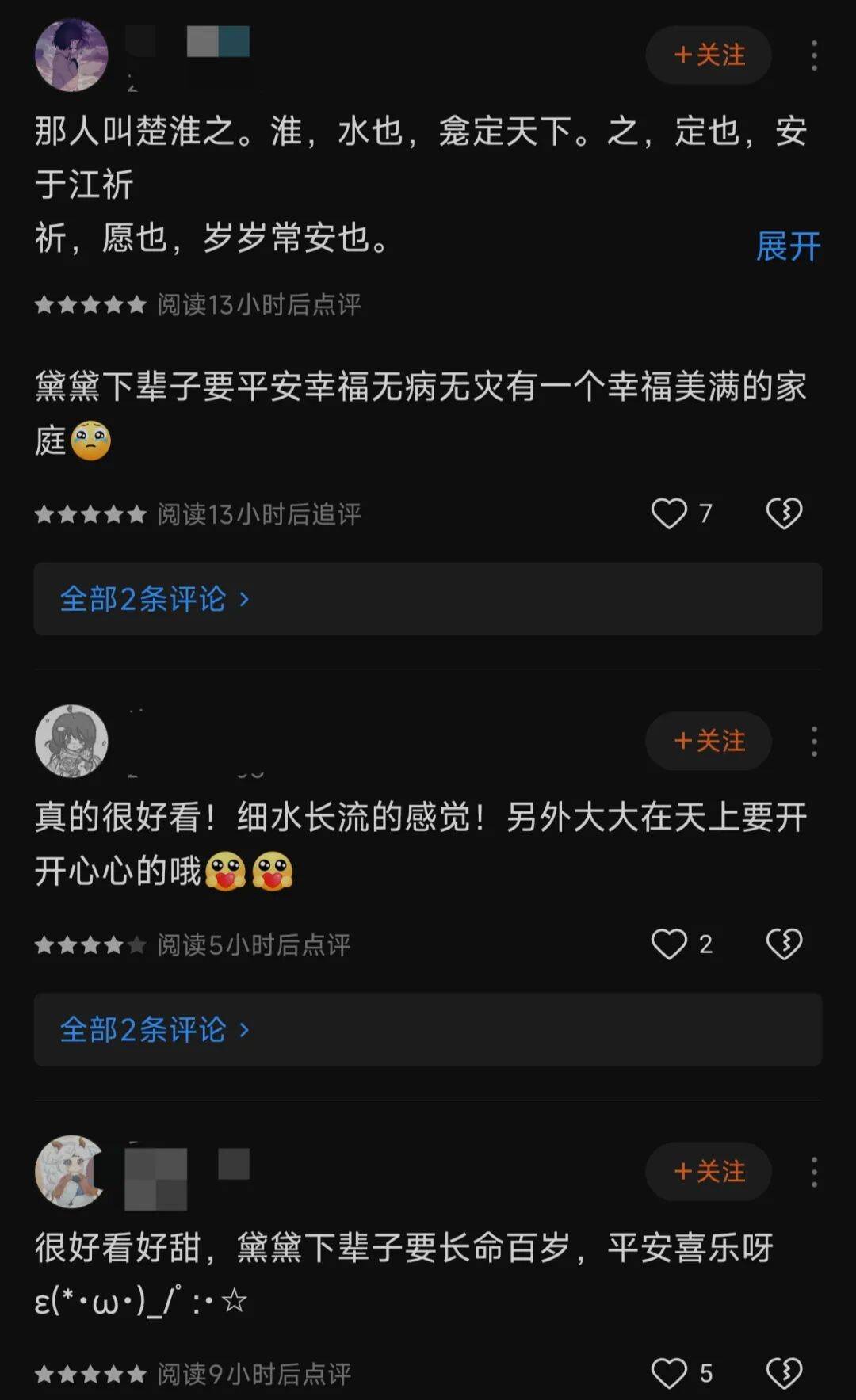The image size is (856, 1400).
Task: Follow the reviewer who wrote 很好看好甜
Action: click(x=709, y=1171)
